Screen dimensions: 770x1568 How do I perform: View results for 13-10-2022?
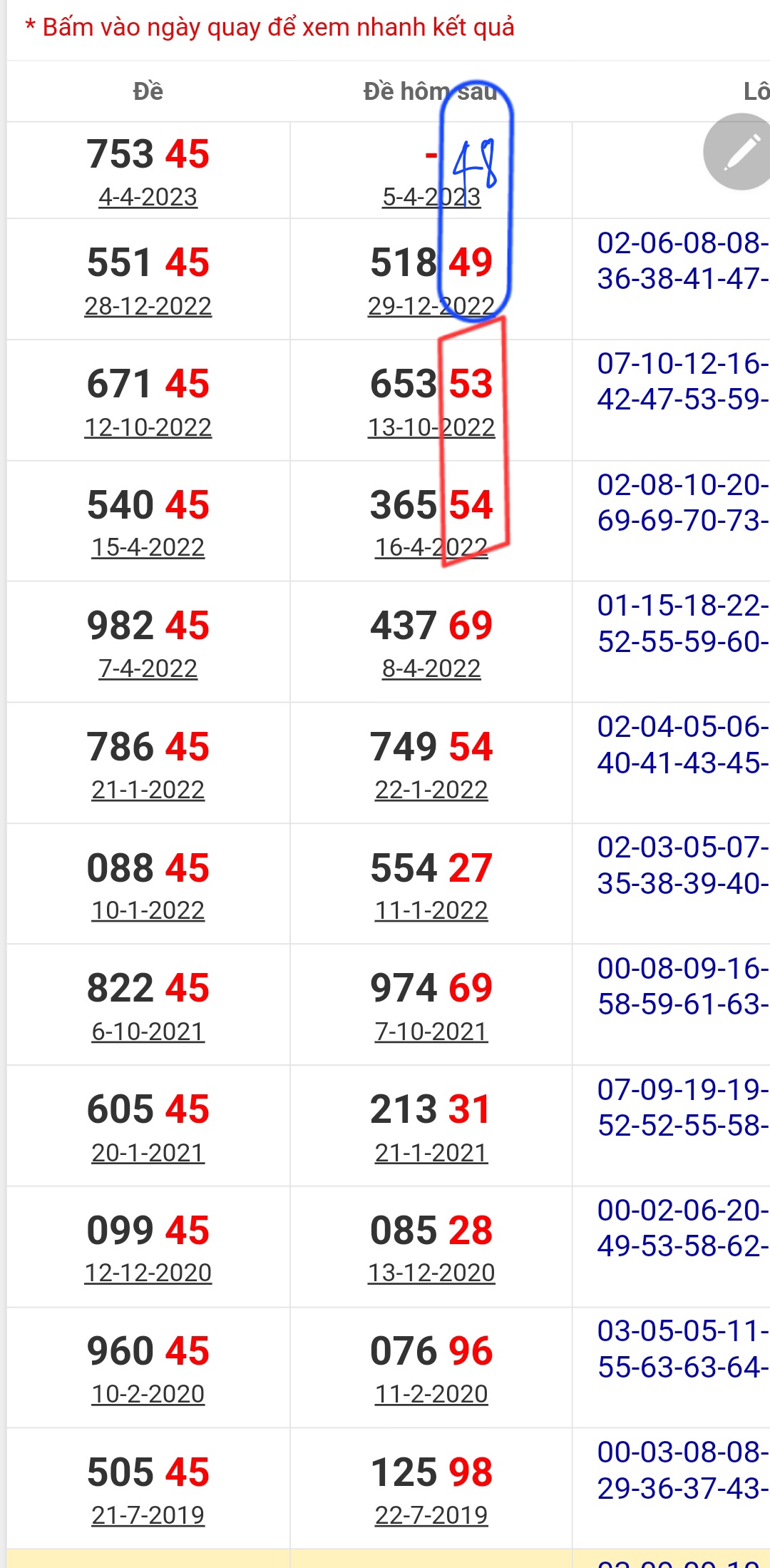[x=431, y=427]
